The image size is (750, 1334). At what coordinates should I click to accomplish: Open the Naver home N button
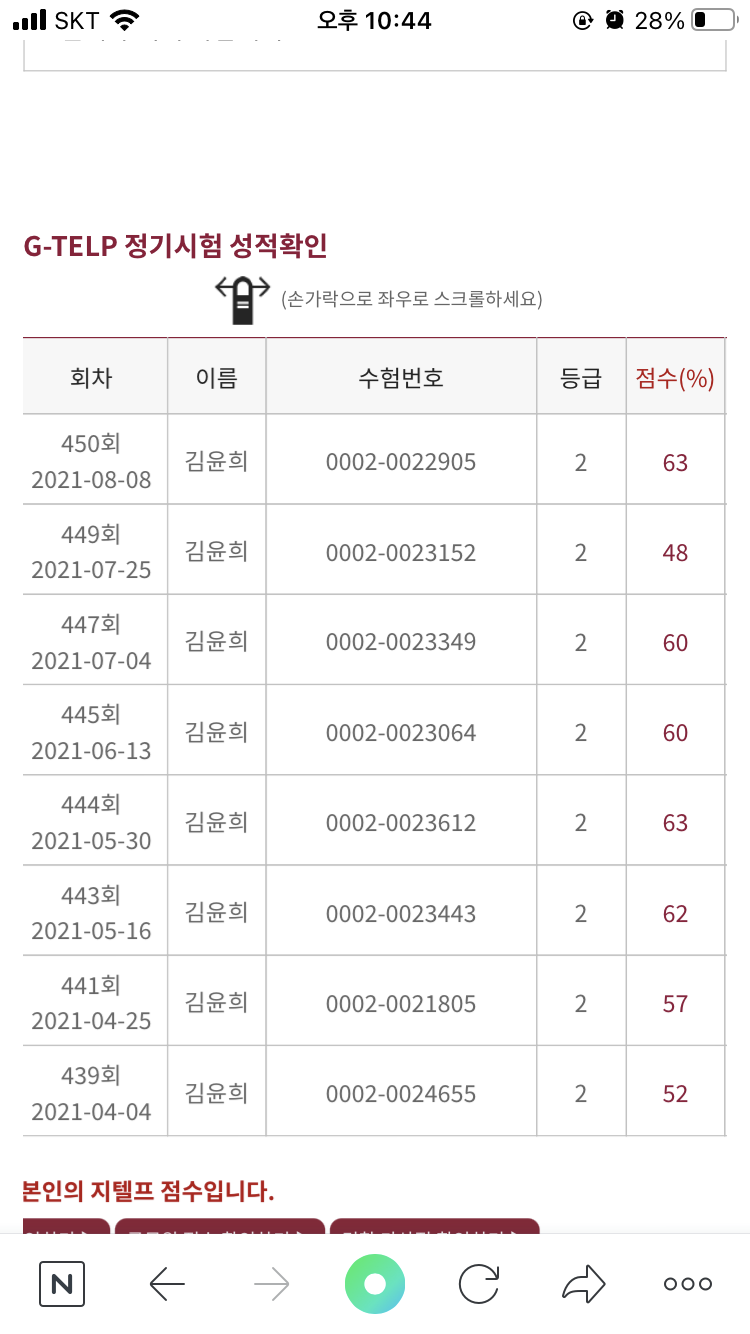tap(62, 1284)
